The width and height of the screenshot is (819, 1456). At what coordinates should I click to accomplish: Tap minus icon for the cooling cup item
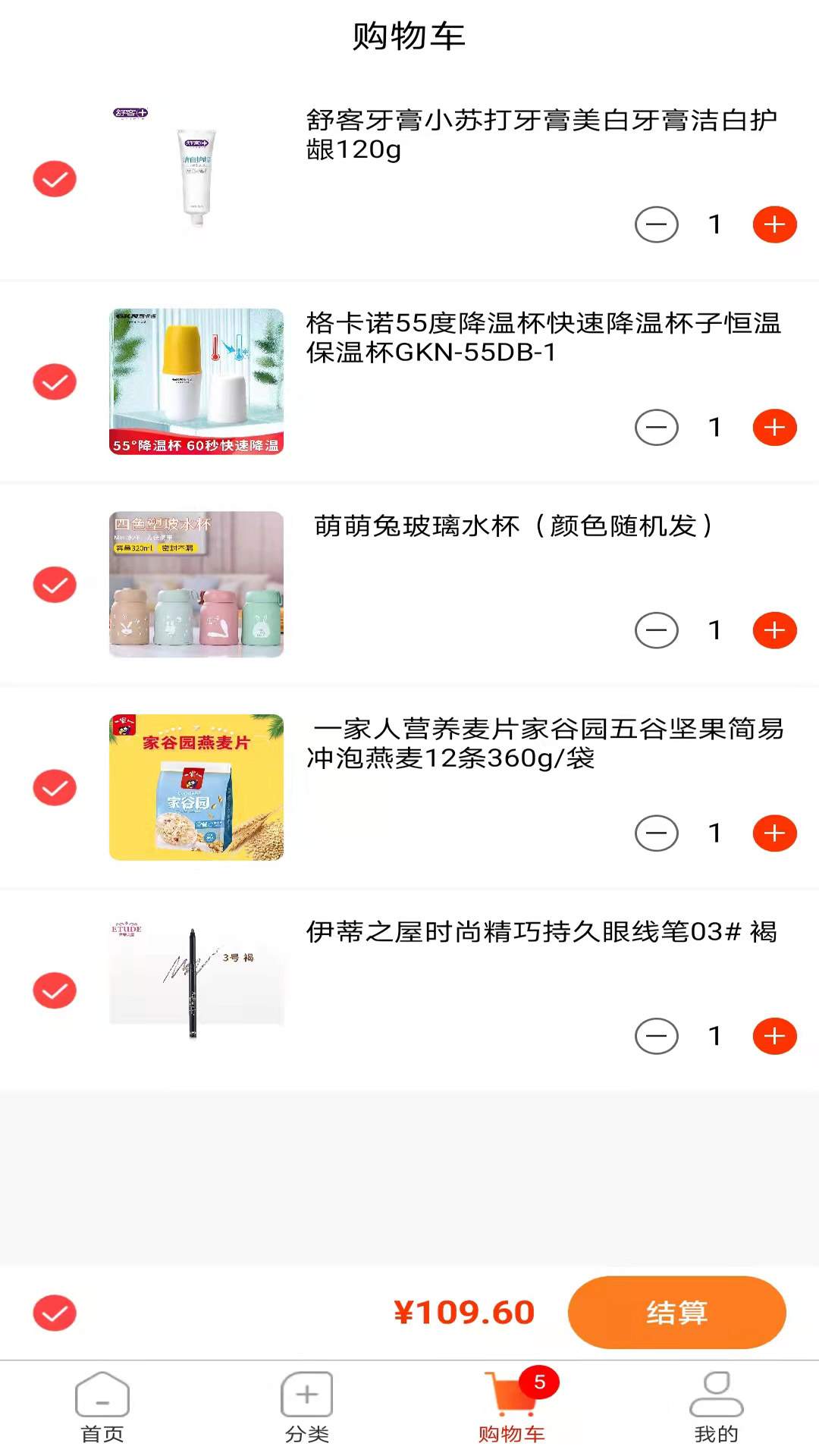(657, 428)
